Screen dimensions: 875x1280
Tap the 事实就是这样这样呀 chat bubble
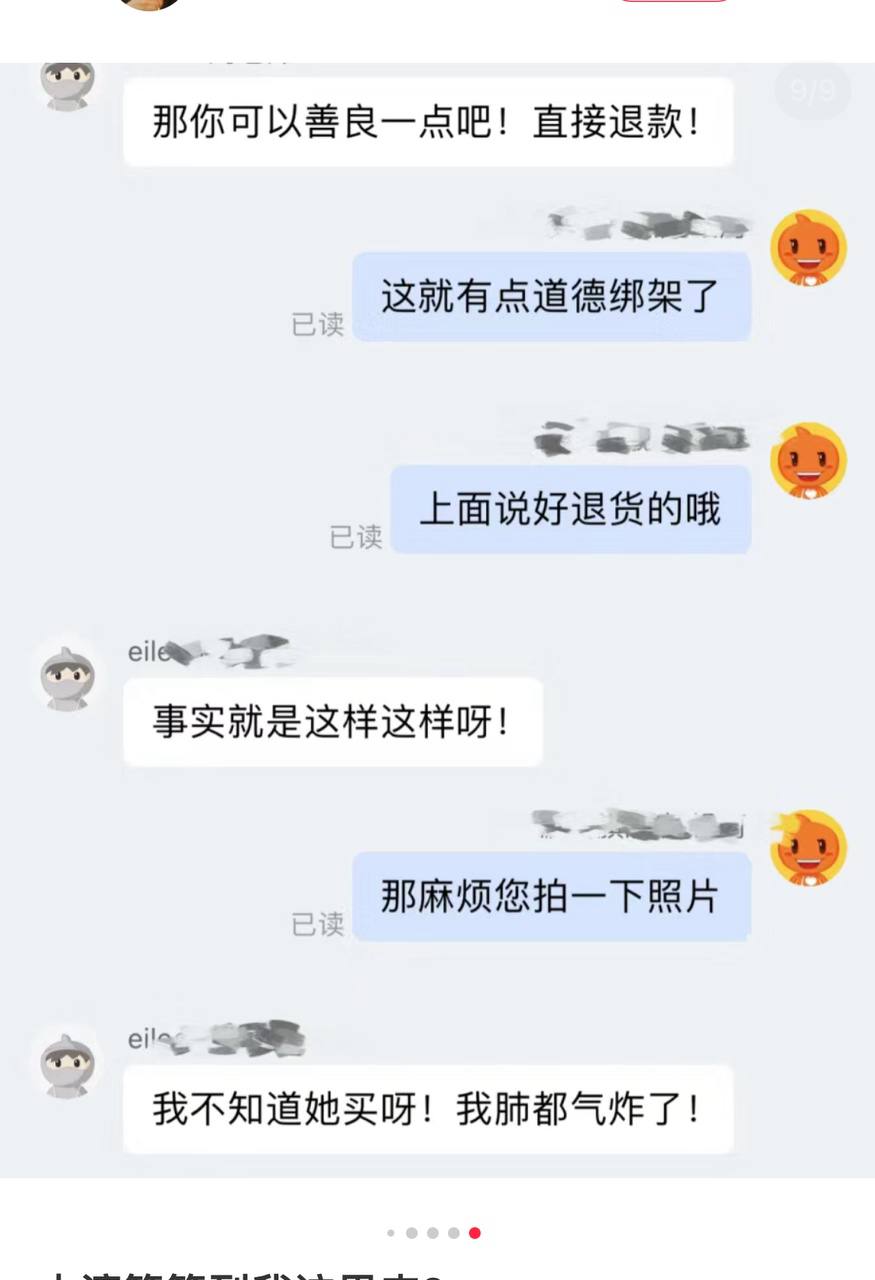(332, 721)
